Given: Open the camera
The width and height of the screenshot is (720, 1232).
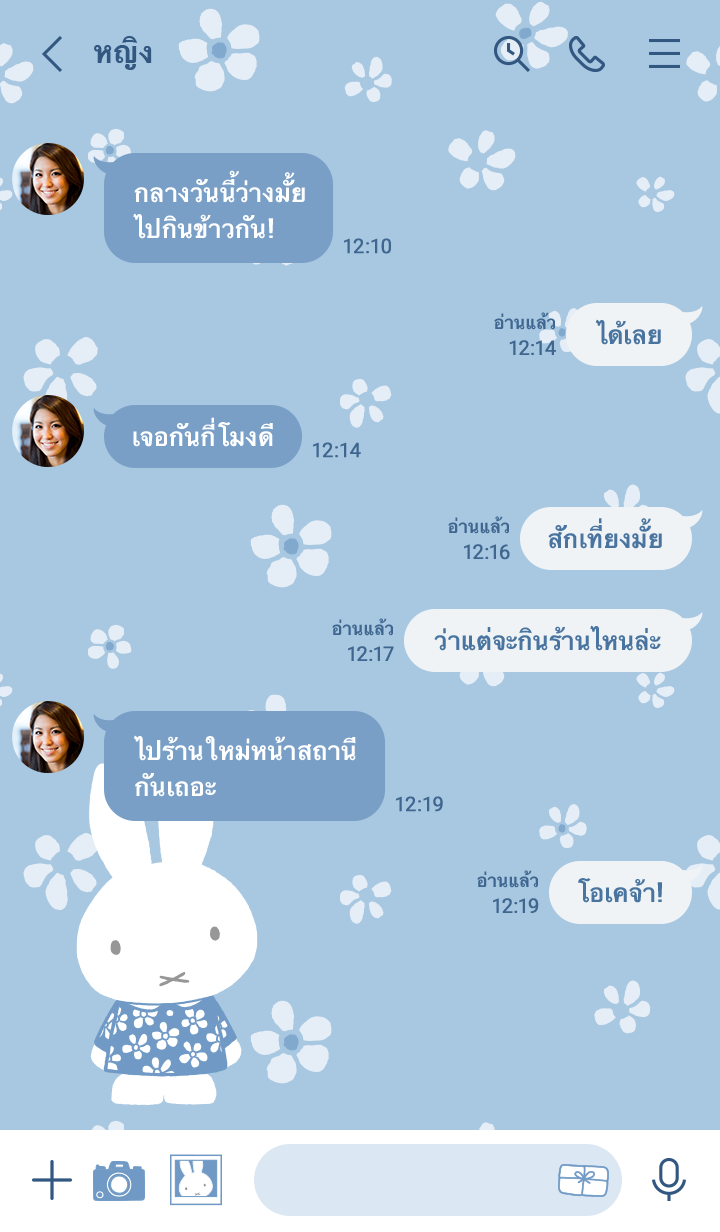Looking at the screenshot, I should [x=119, y=1181].
